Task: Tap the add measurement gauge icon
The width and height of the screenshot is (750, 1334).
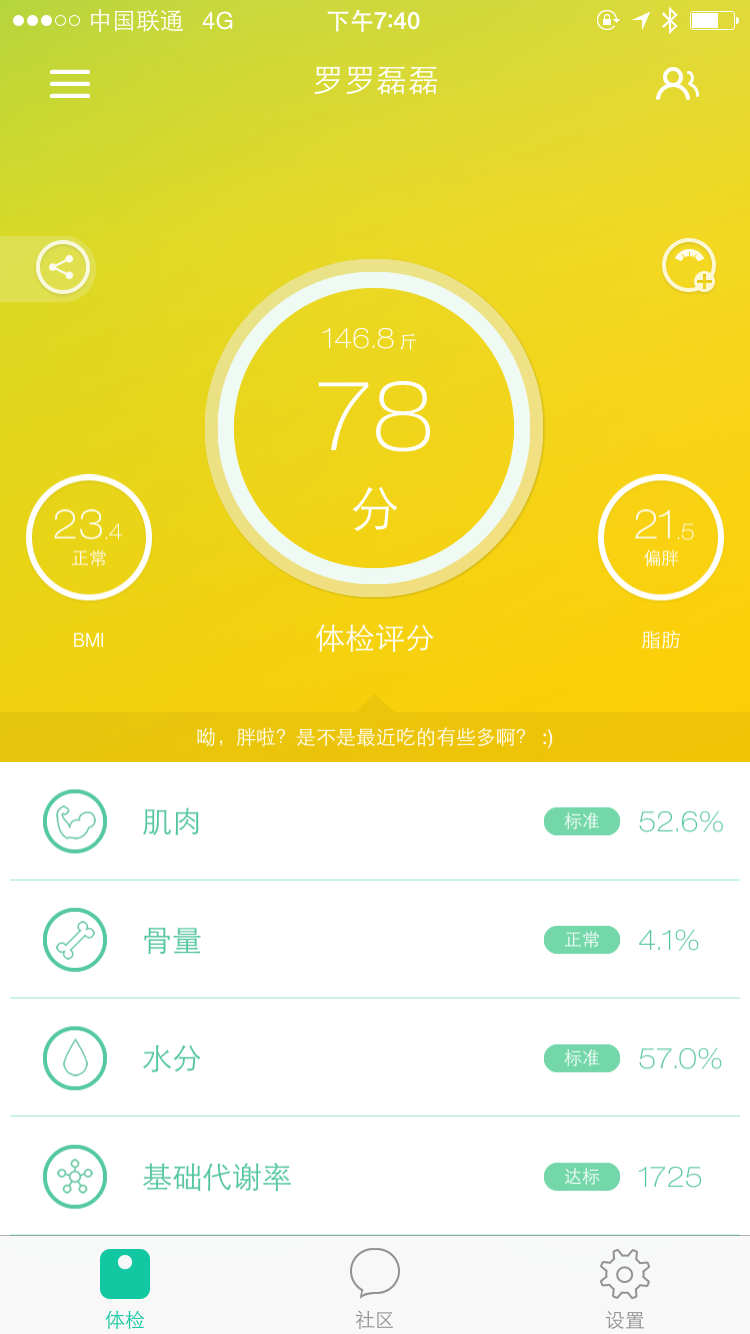Action: pos(689,266)
